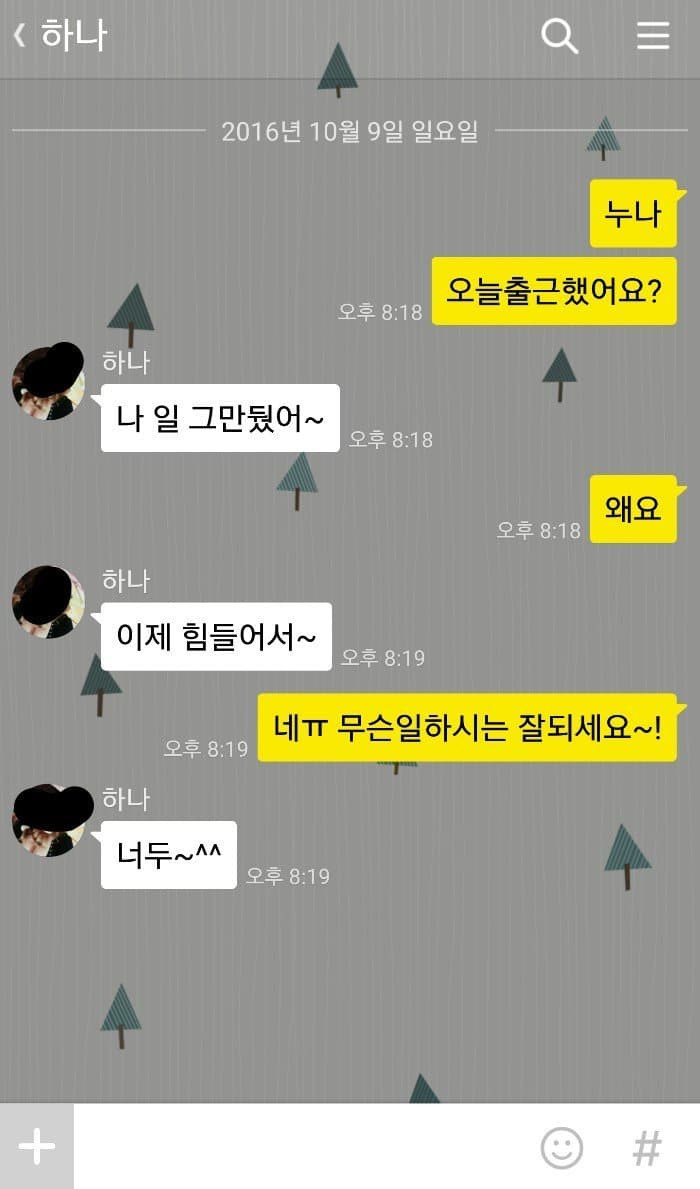This screenshot has height=1189, width=700.
Task: Tap the message input field
Action: [x=300, y=1147]
